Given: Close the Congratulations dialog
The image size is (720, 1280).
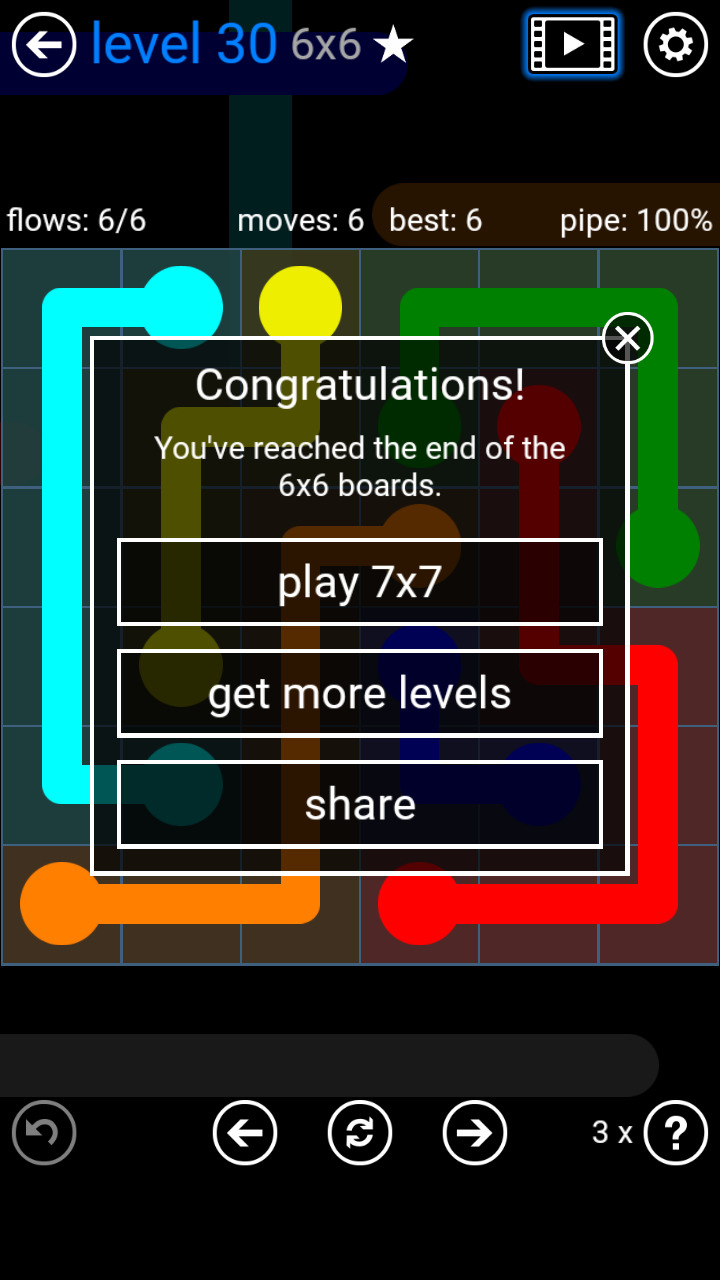Looking at the screenshot, I should (x=627, y=338).
